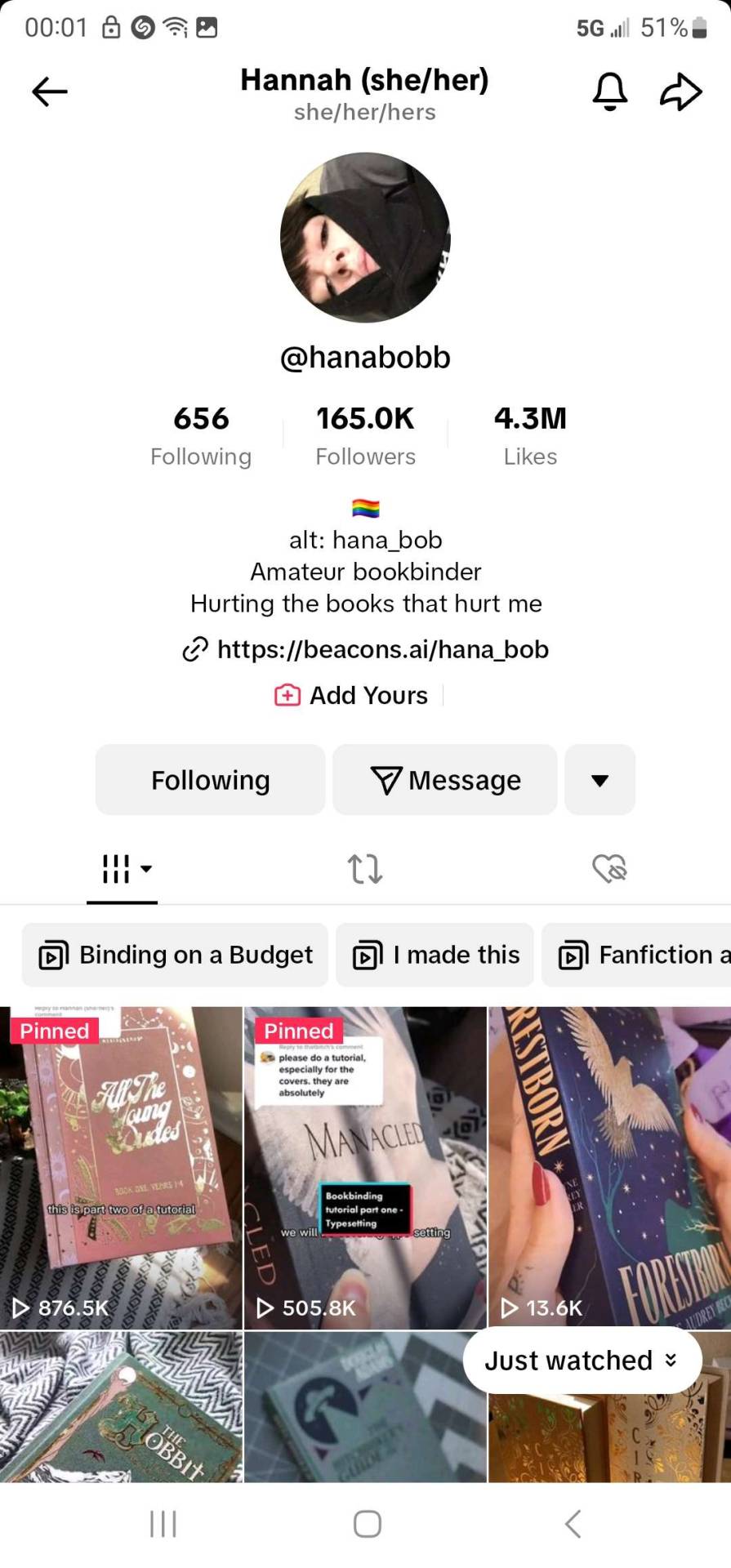This screenshot has height=1568, width=731.
Task: Switch to the reposts tab
Action: pyautogui.click(x=365, y=868)
